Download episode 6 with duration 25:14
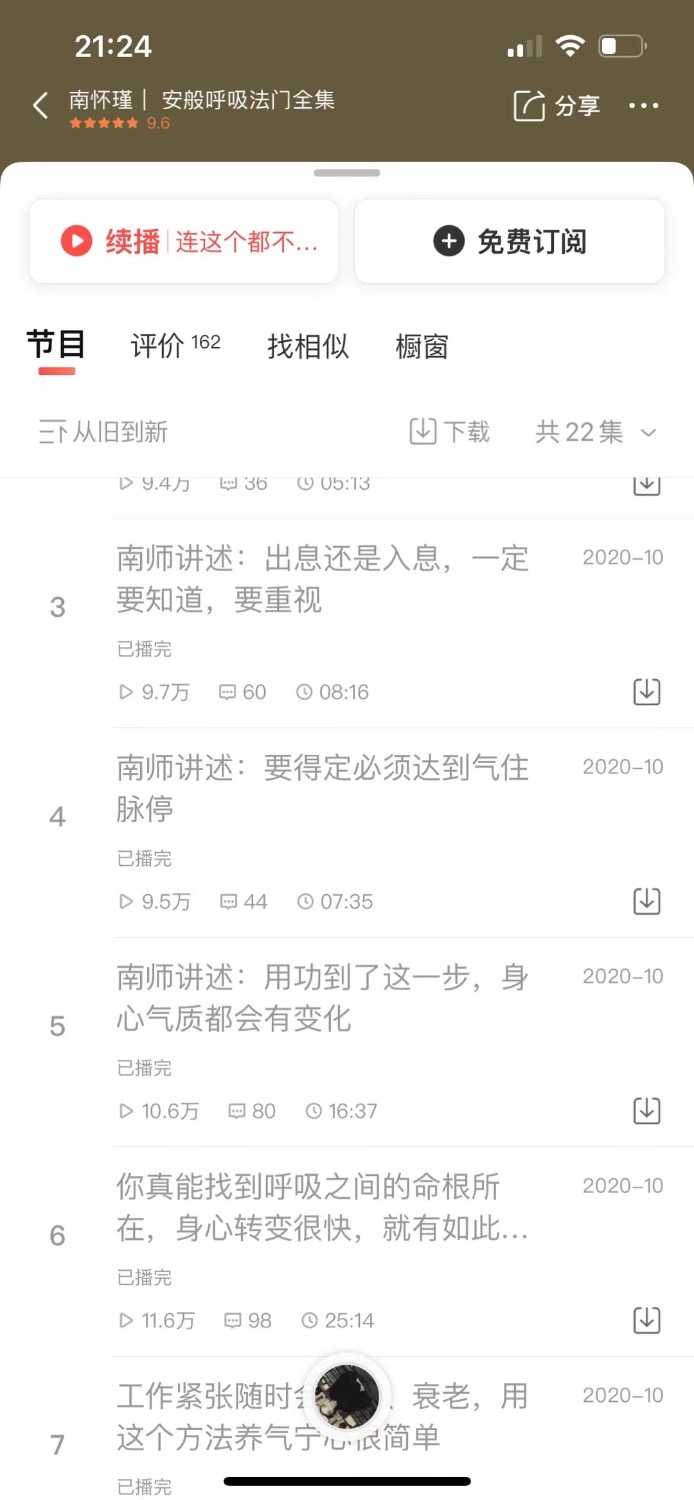This screenshot has width=694, height=1500. point(647,1320)
